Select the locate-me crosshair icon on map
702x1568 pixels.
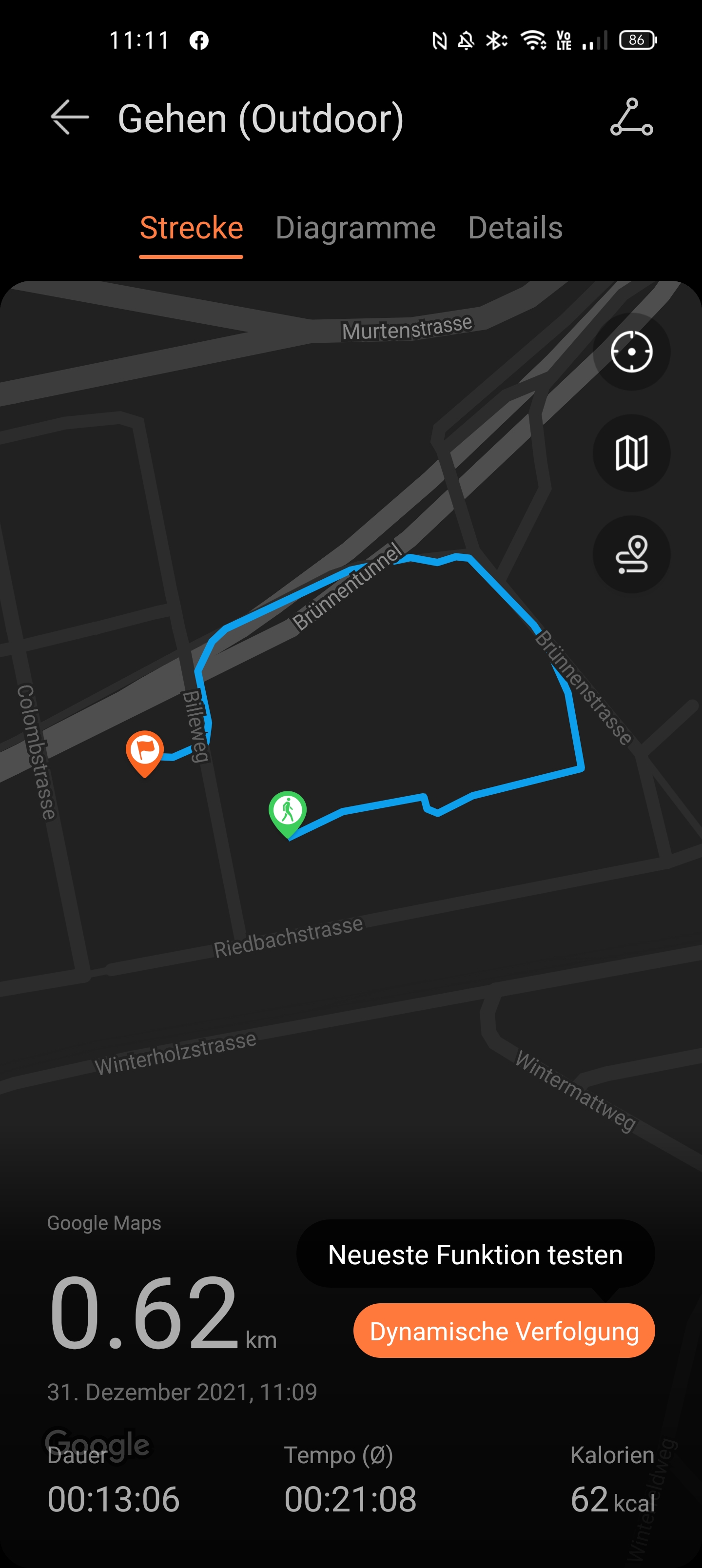[x=631, y=353]
